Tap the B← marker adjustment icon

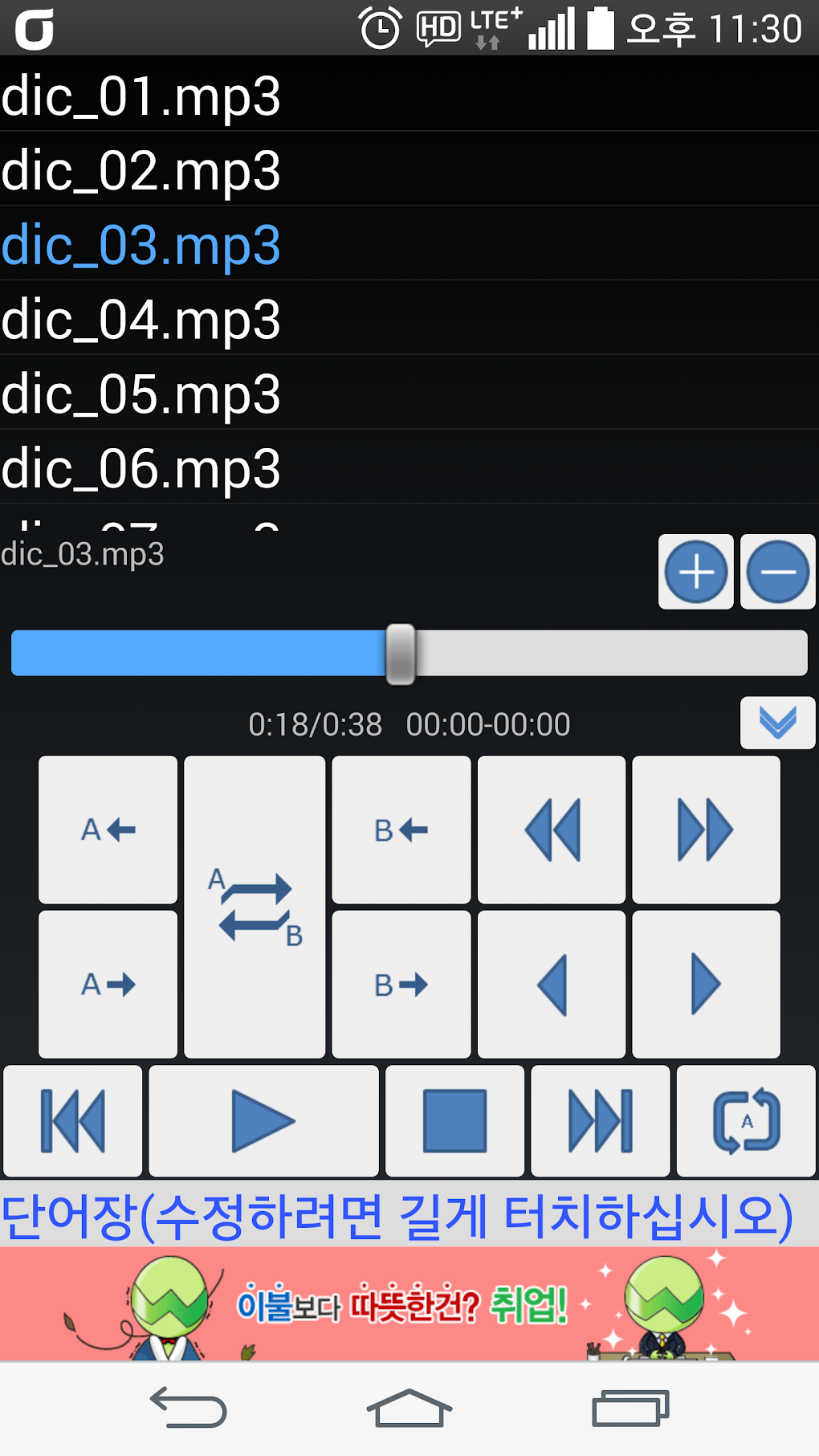401,829
